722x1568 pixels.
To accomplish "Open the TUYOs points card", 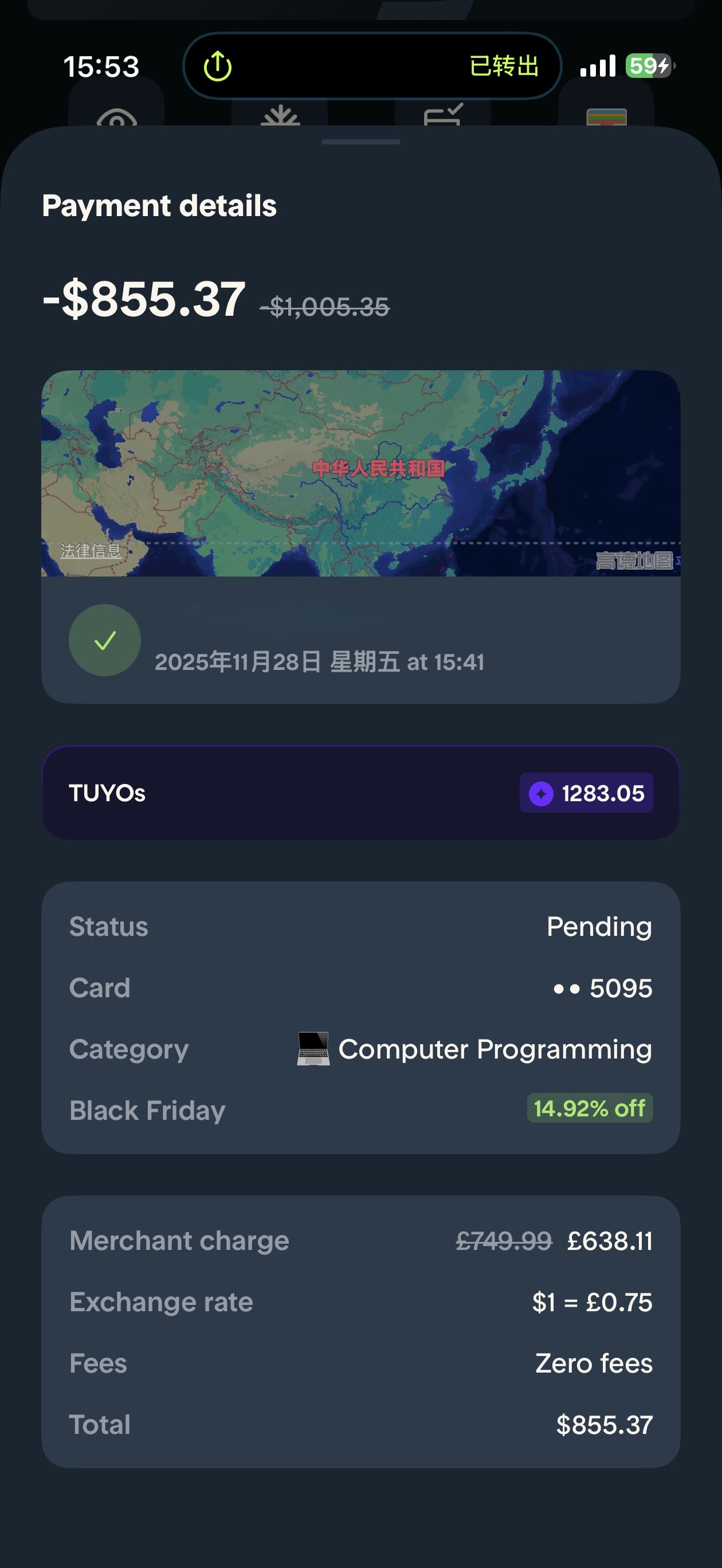I will (360, 793).
